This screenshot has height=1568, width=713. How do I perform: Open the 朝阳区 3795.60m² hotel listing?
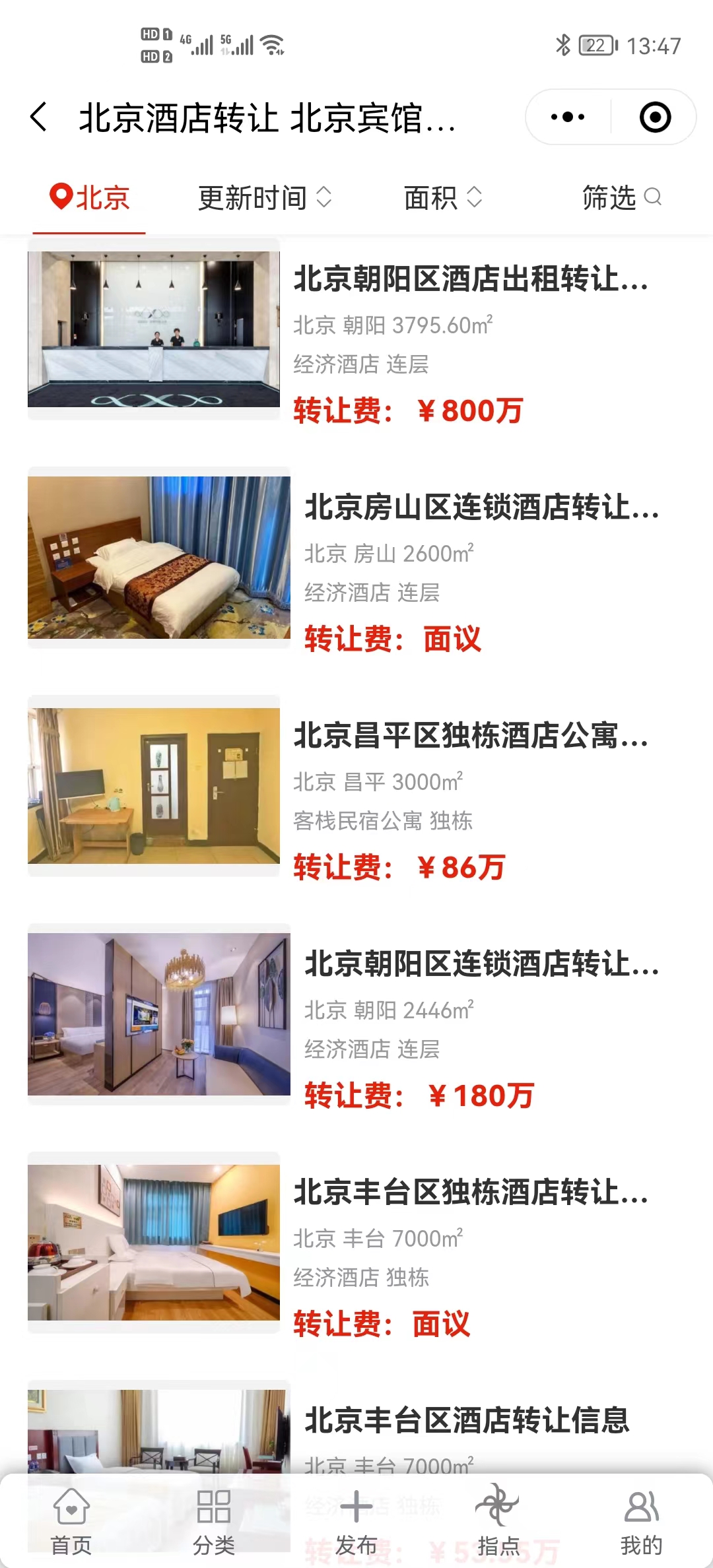click(x=470, y=279)
